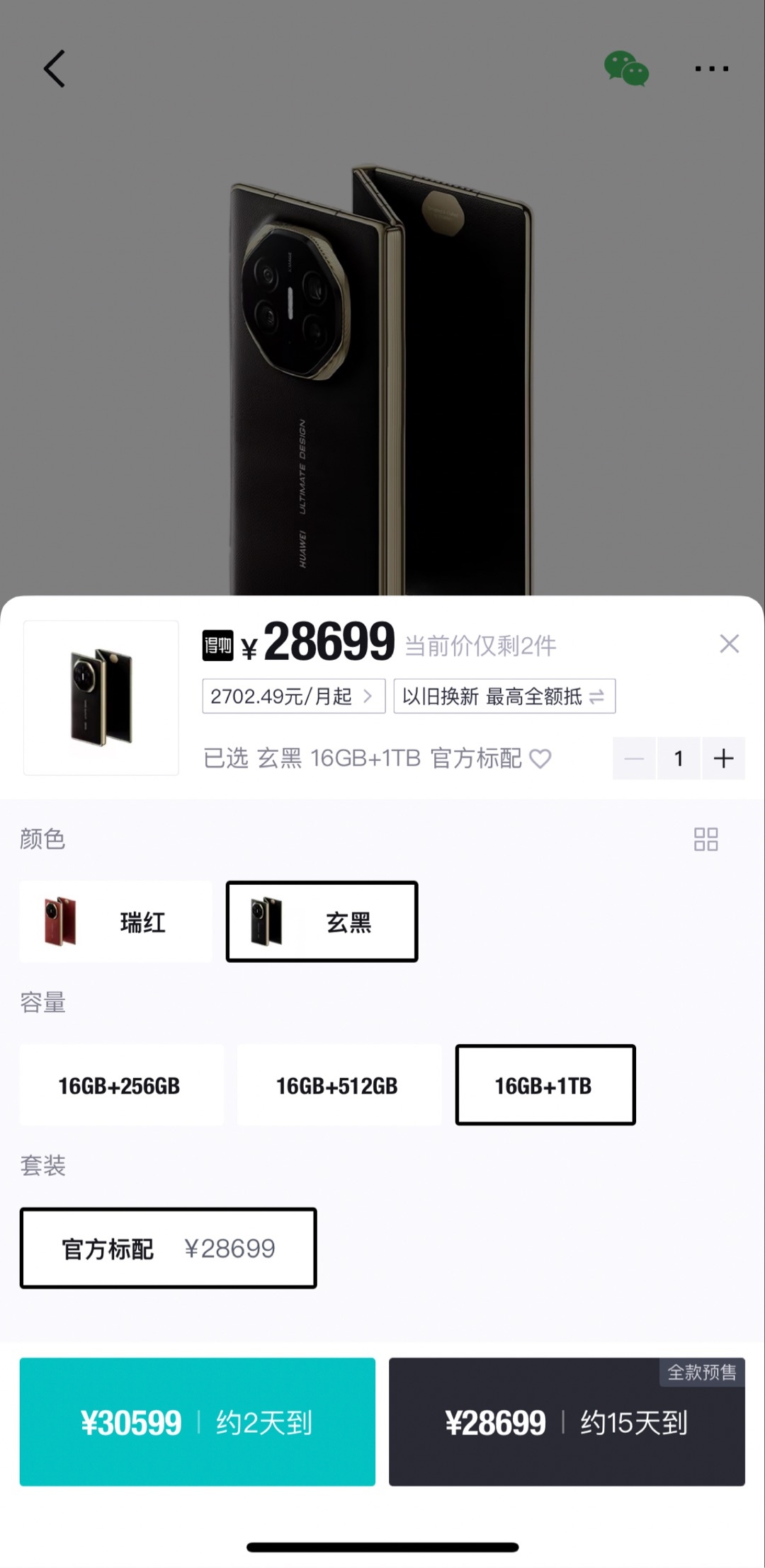The height and width of the screenshot is (1568, 765).
Task: Decrease quantity with the minus button
Action: tap(634, 759)
